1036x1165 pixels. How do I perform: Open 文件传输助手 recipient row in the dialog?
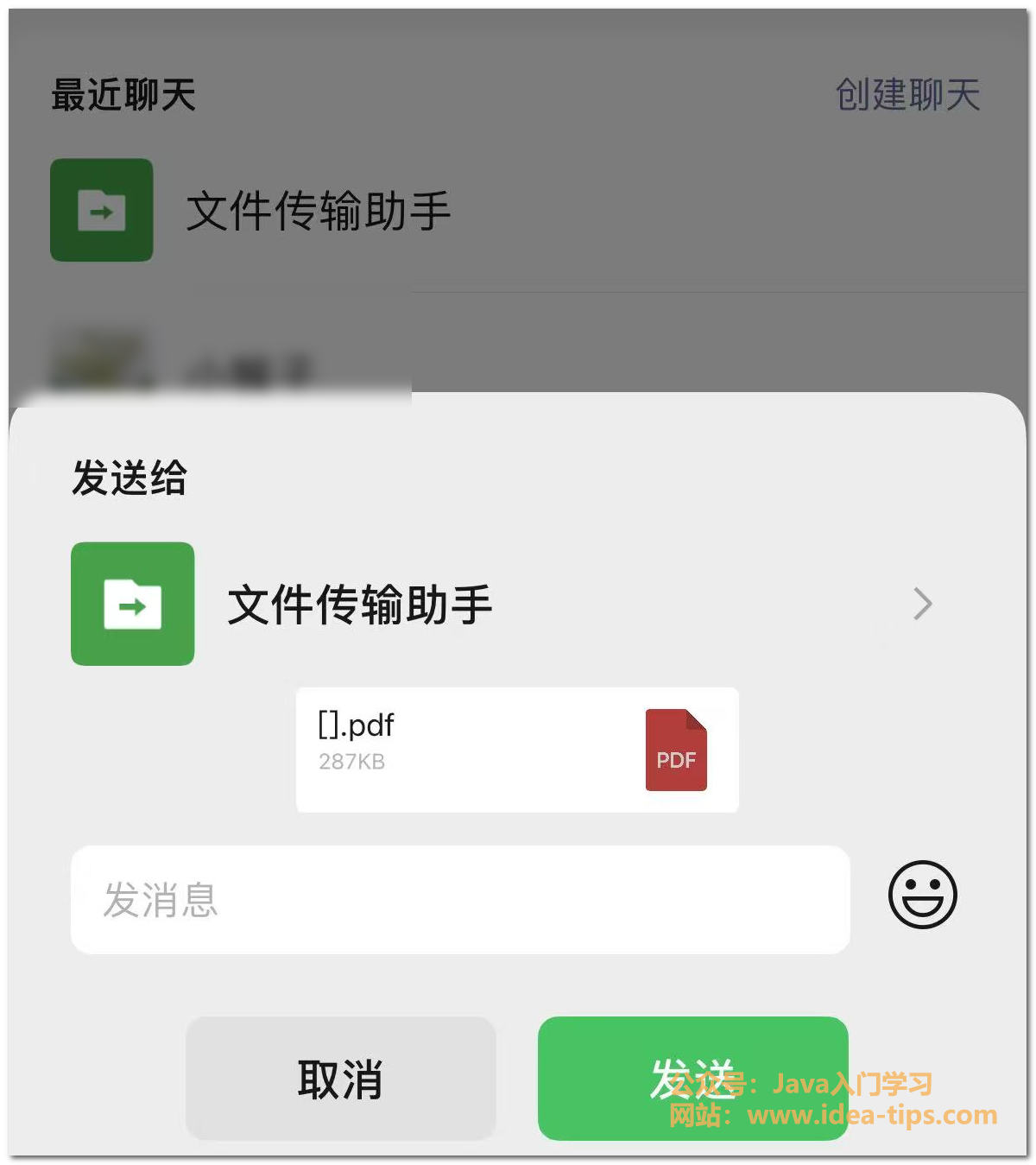(501, 604)
